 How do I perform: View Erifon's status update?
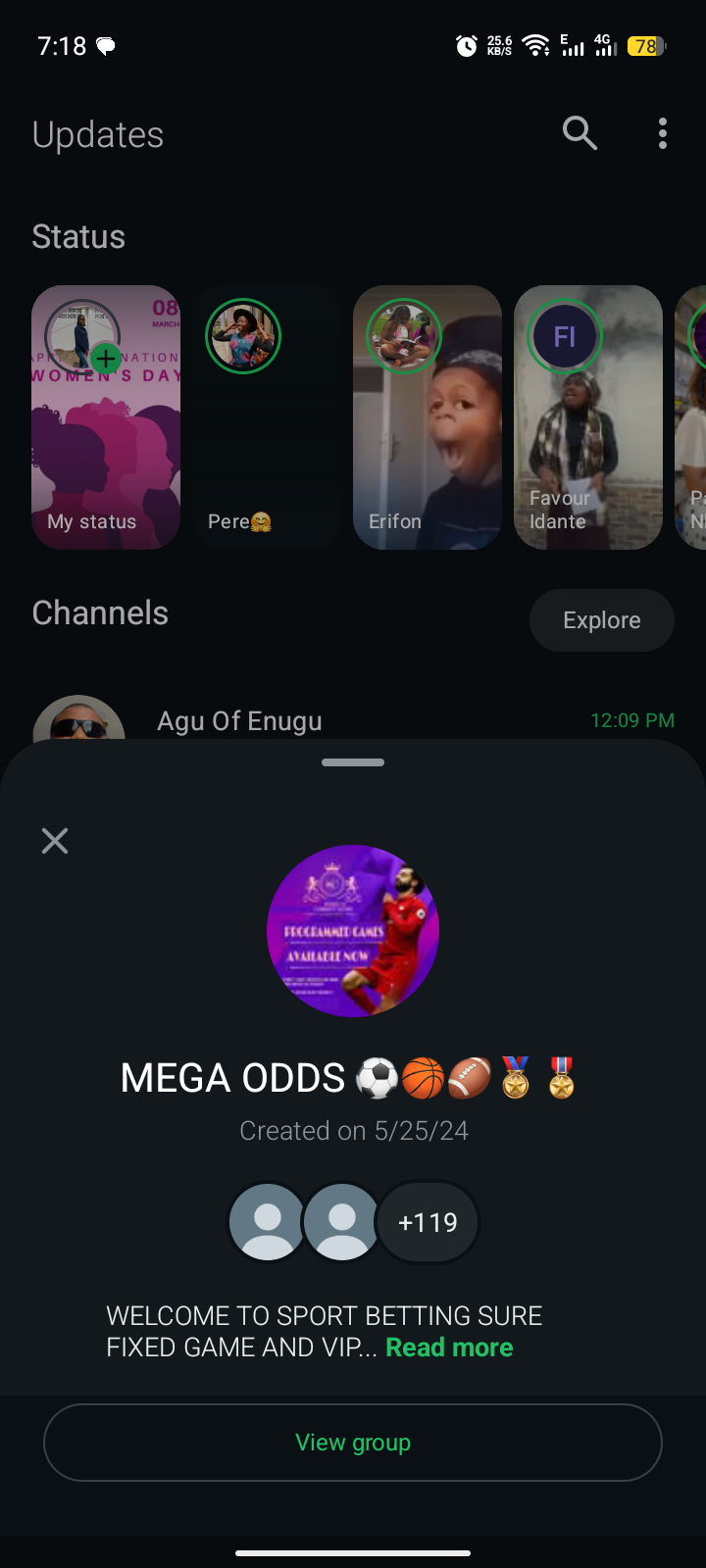pos(428,417)
